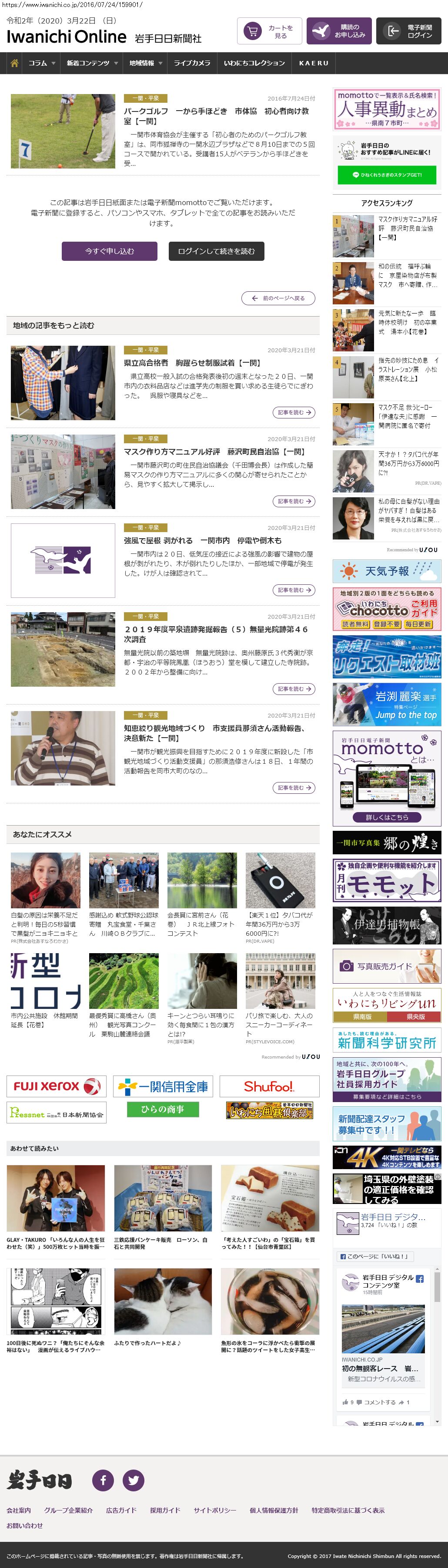This screenshot has width=448, height=1568.
Task: Tap 今すぐ申し込む purple button
Action: coord(110,251)
